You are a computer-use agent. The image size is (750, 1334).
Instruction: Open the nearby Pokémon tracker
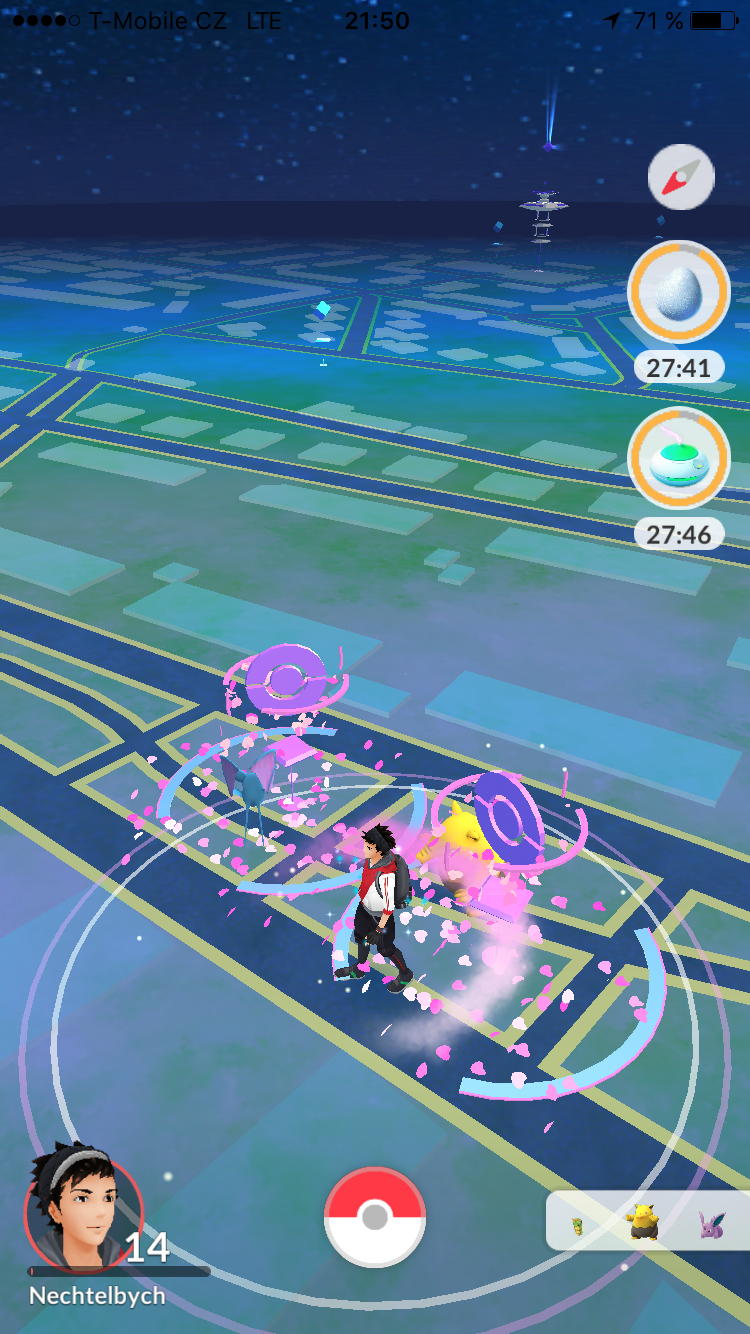tap(647, 1220)
